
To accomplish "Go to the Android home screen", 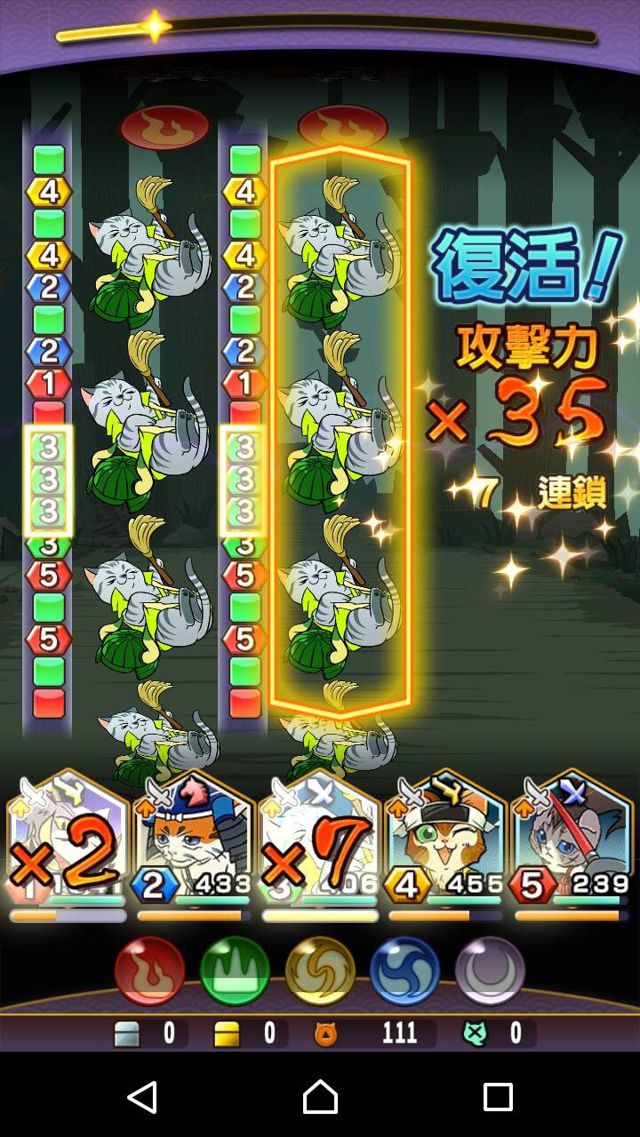I will coord(320,1097).
